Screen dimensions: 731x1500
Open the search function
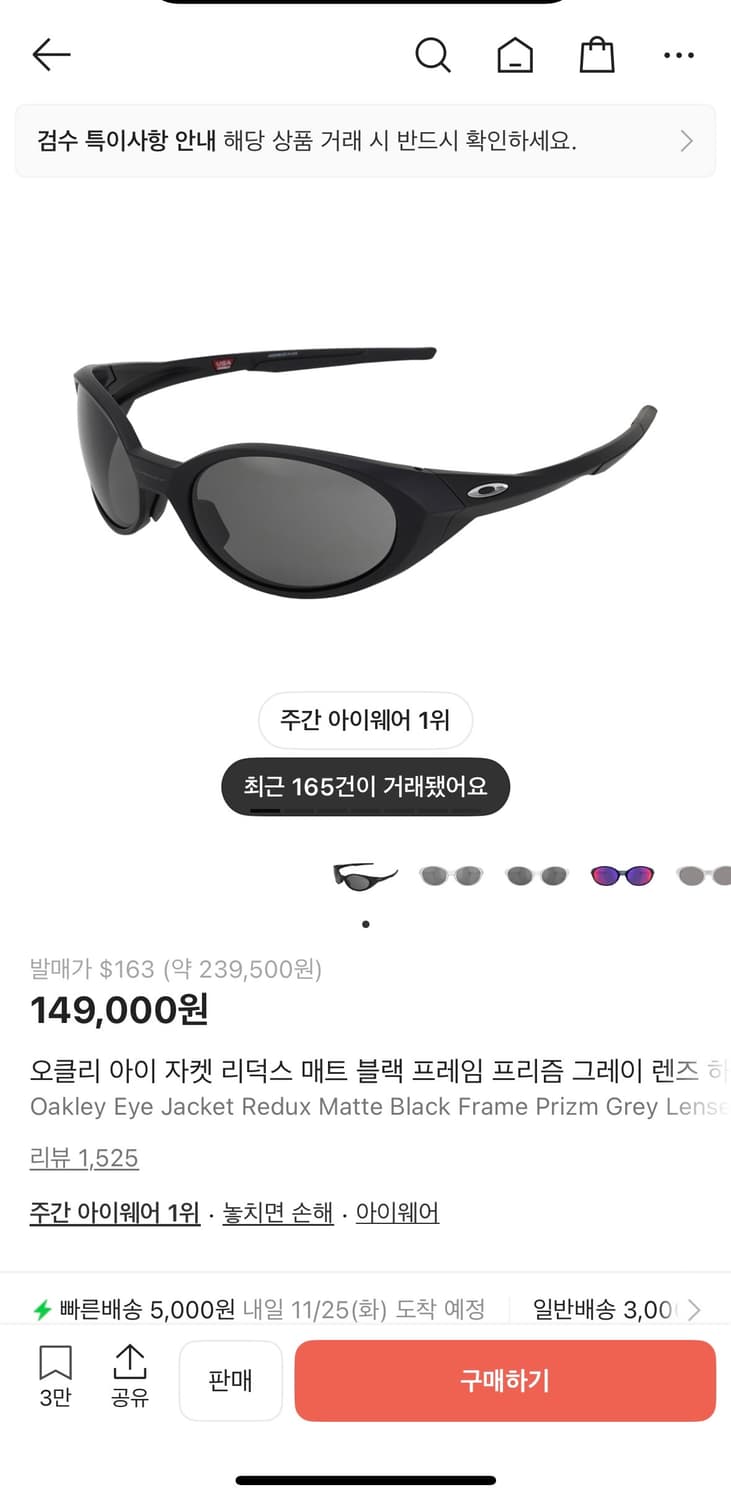coord(433,55)
